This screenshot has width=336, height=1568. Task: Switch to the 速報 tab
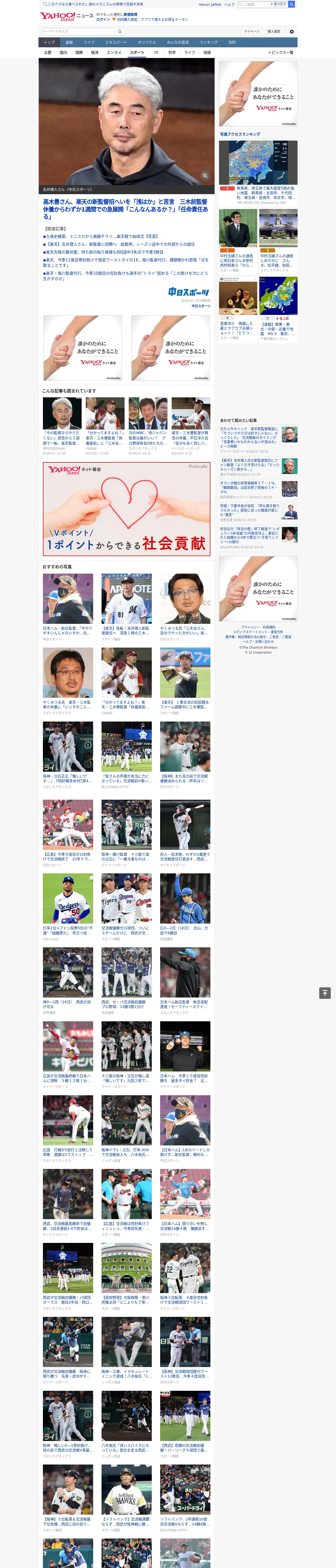pyautogui.click(x=69, y=43)
